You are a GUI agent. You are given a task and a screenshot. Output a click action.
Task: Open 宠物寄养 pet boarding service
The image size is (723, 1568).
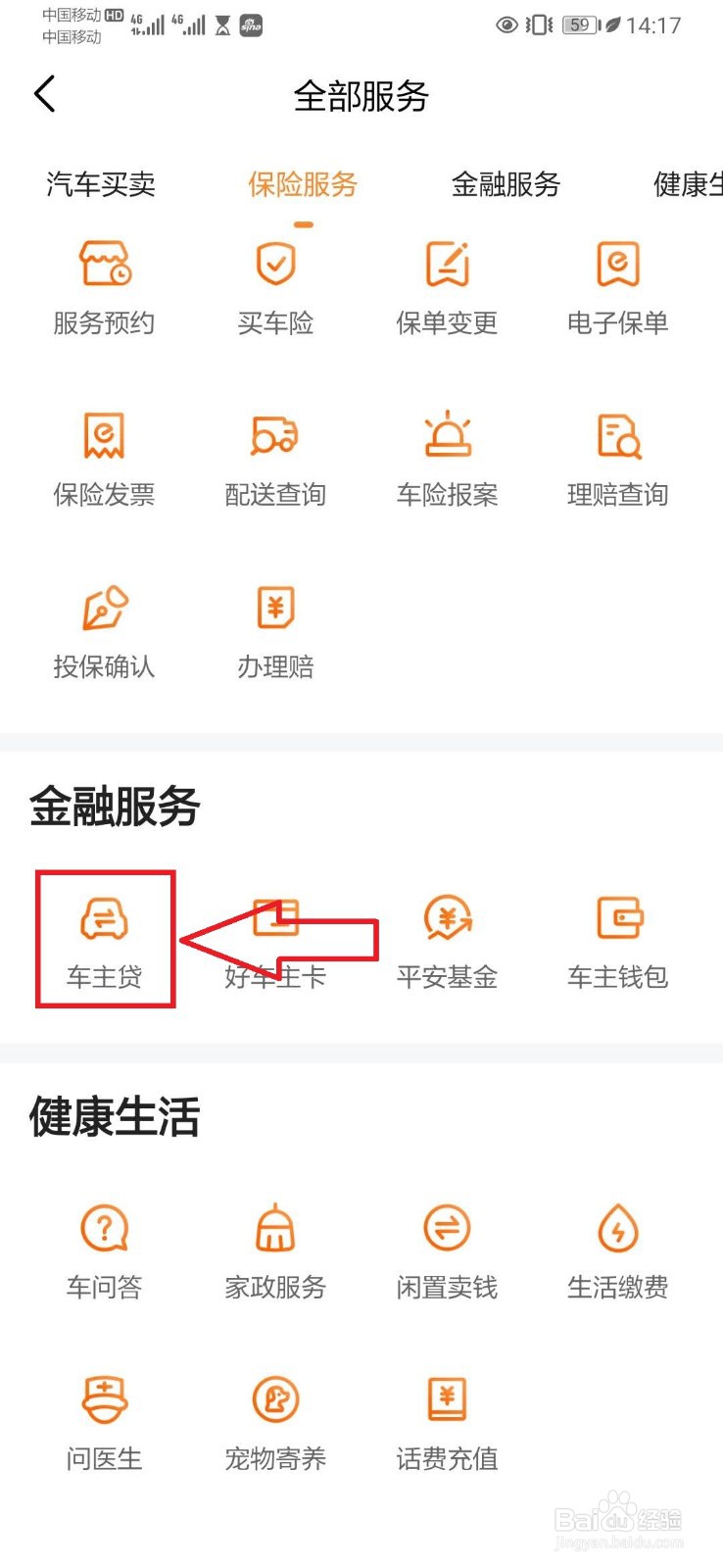click(275, 1416)
